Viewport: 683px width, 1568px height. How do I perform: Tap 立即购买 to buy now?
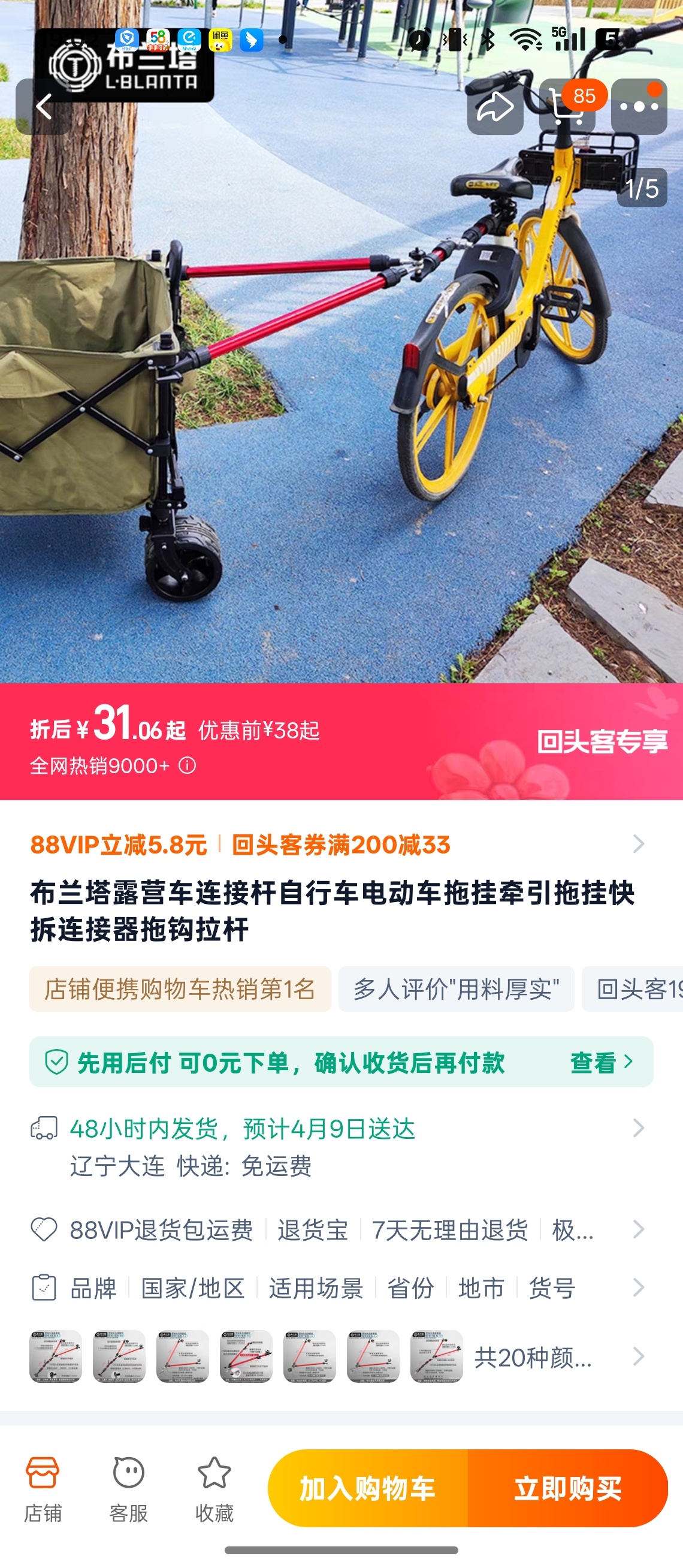click(567, 1488)
